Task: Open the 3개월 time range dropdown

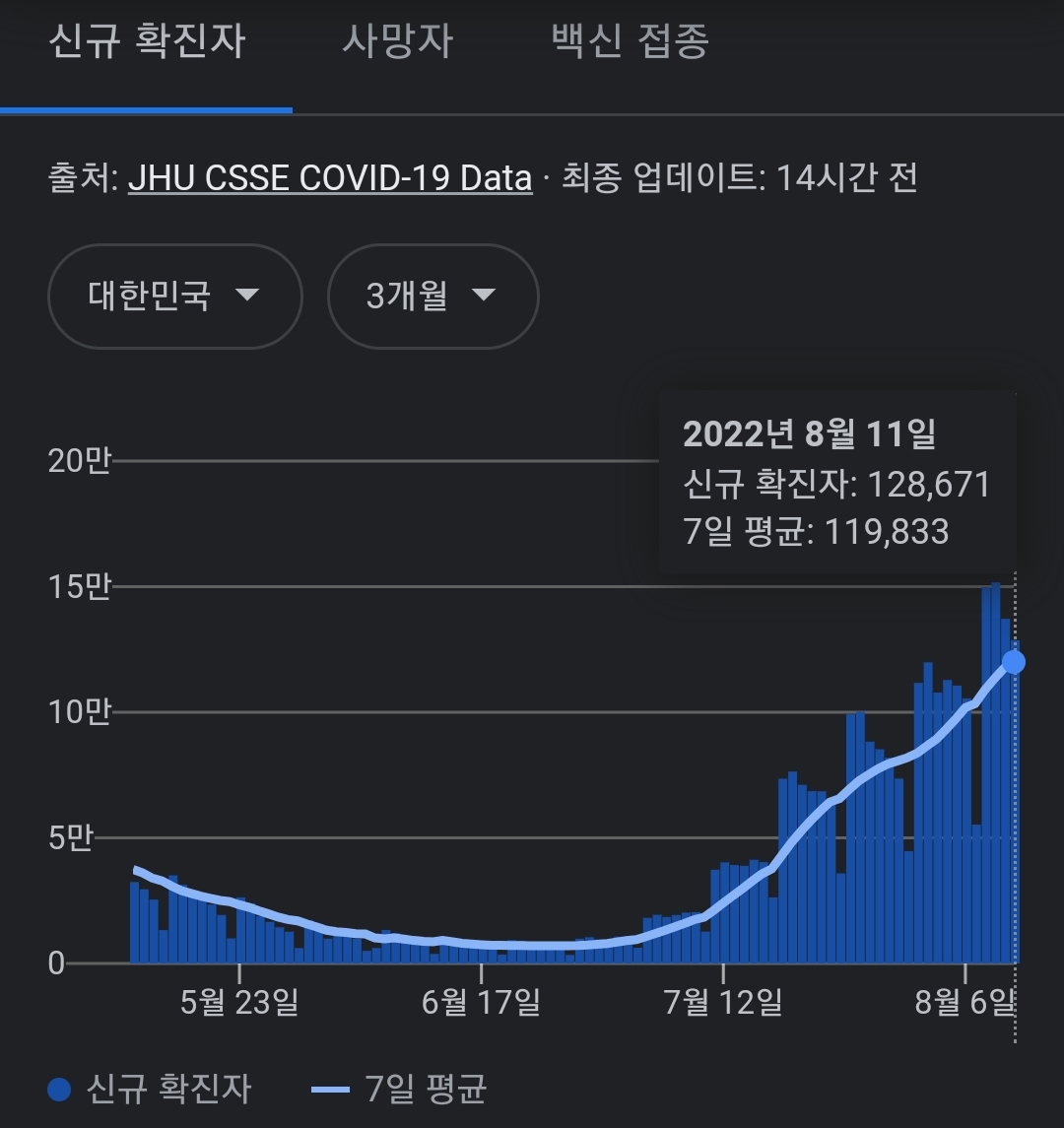Action: coord(433,296)
